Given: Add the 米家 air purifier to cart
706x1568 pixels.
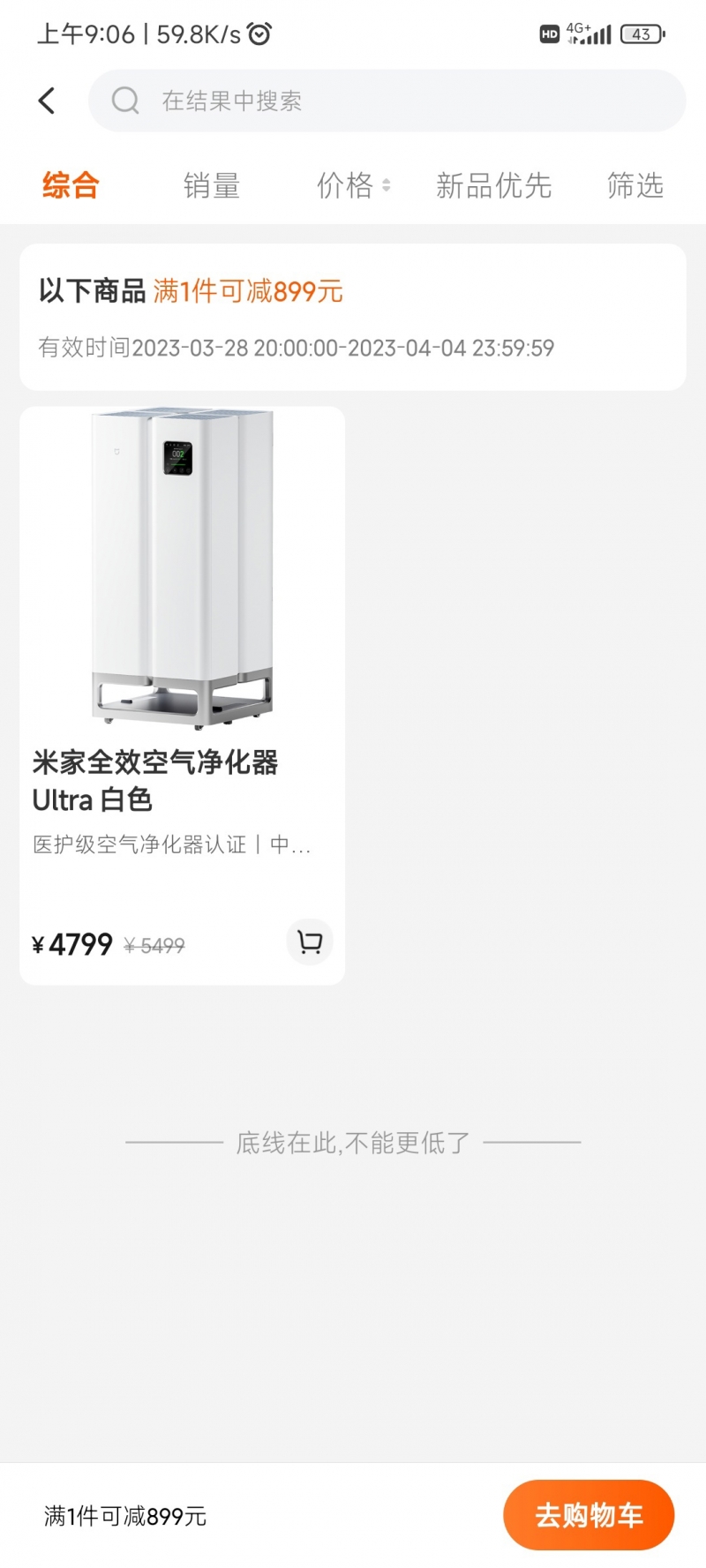Looking at the screenshot, I should point(310,942).
